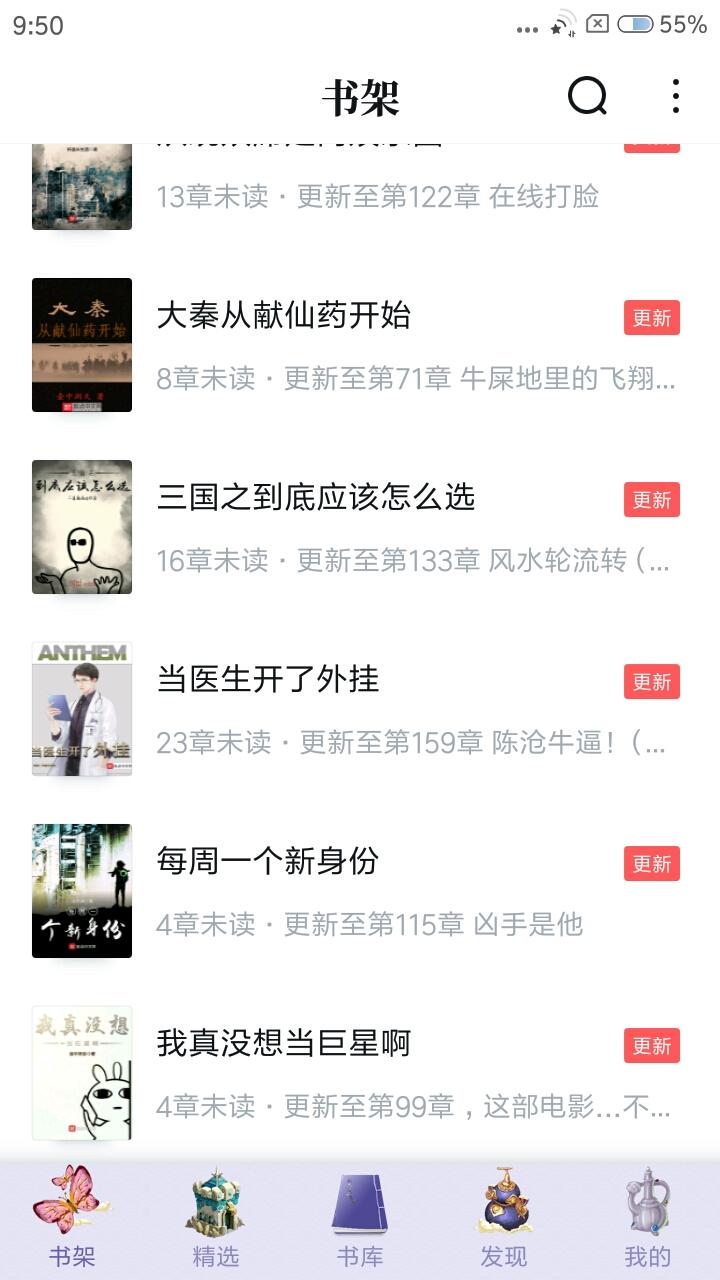Open the overflow menu with three dots

coord(676,96)
